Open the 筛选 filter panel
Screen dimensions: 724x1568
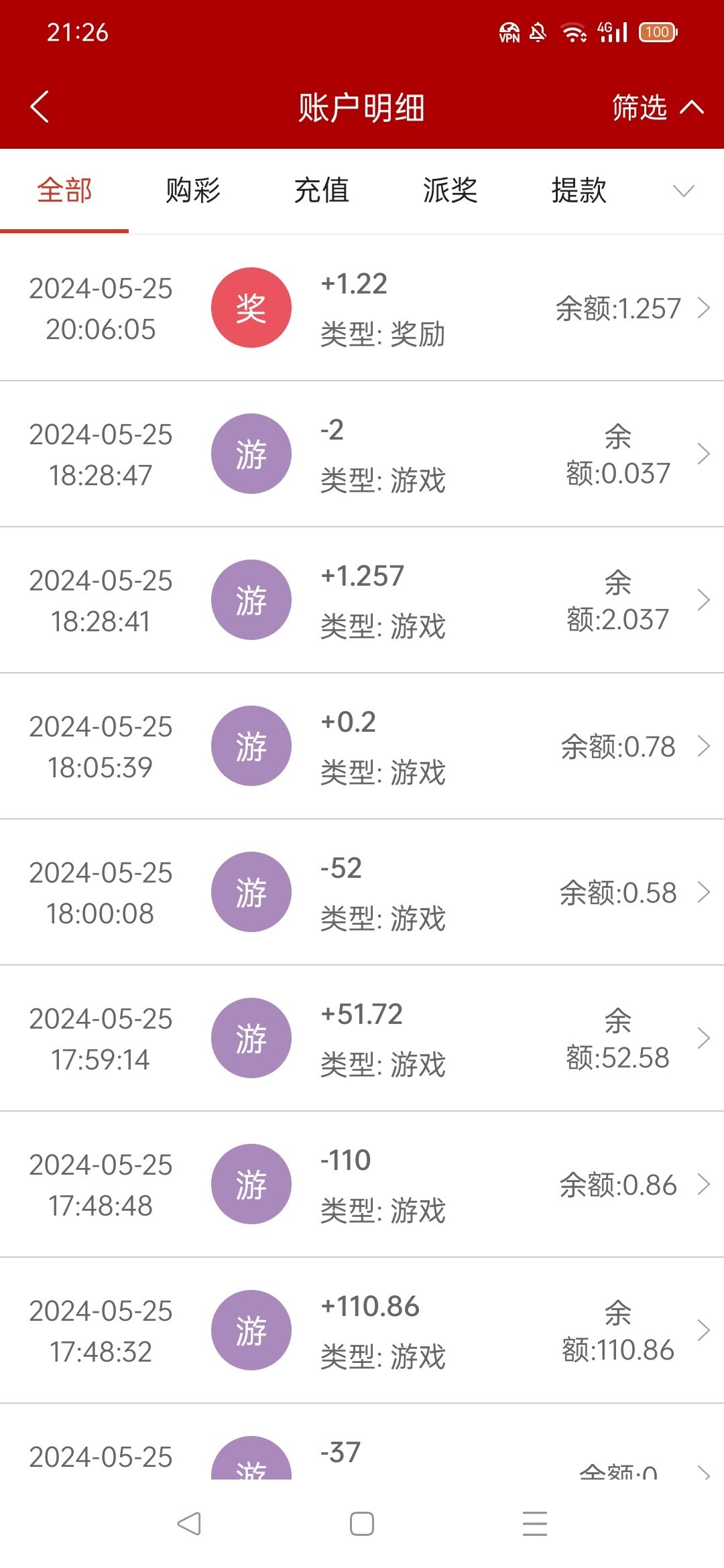click(657, 107)
